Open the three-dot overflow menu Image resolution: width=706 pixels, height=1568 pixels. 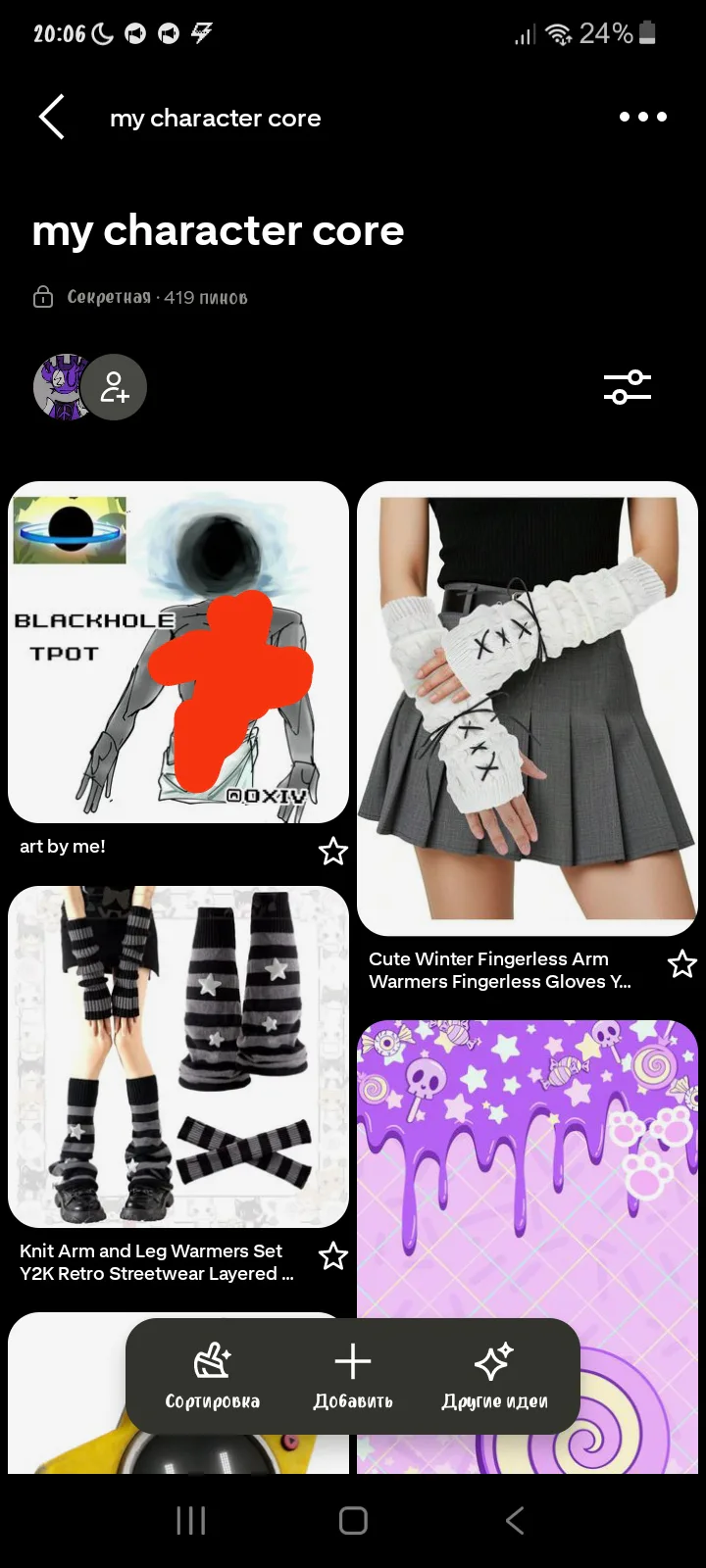643,117
